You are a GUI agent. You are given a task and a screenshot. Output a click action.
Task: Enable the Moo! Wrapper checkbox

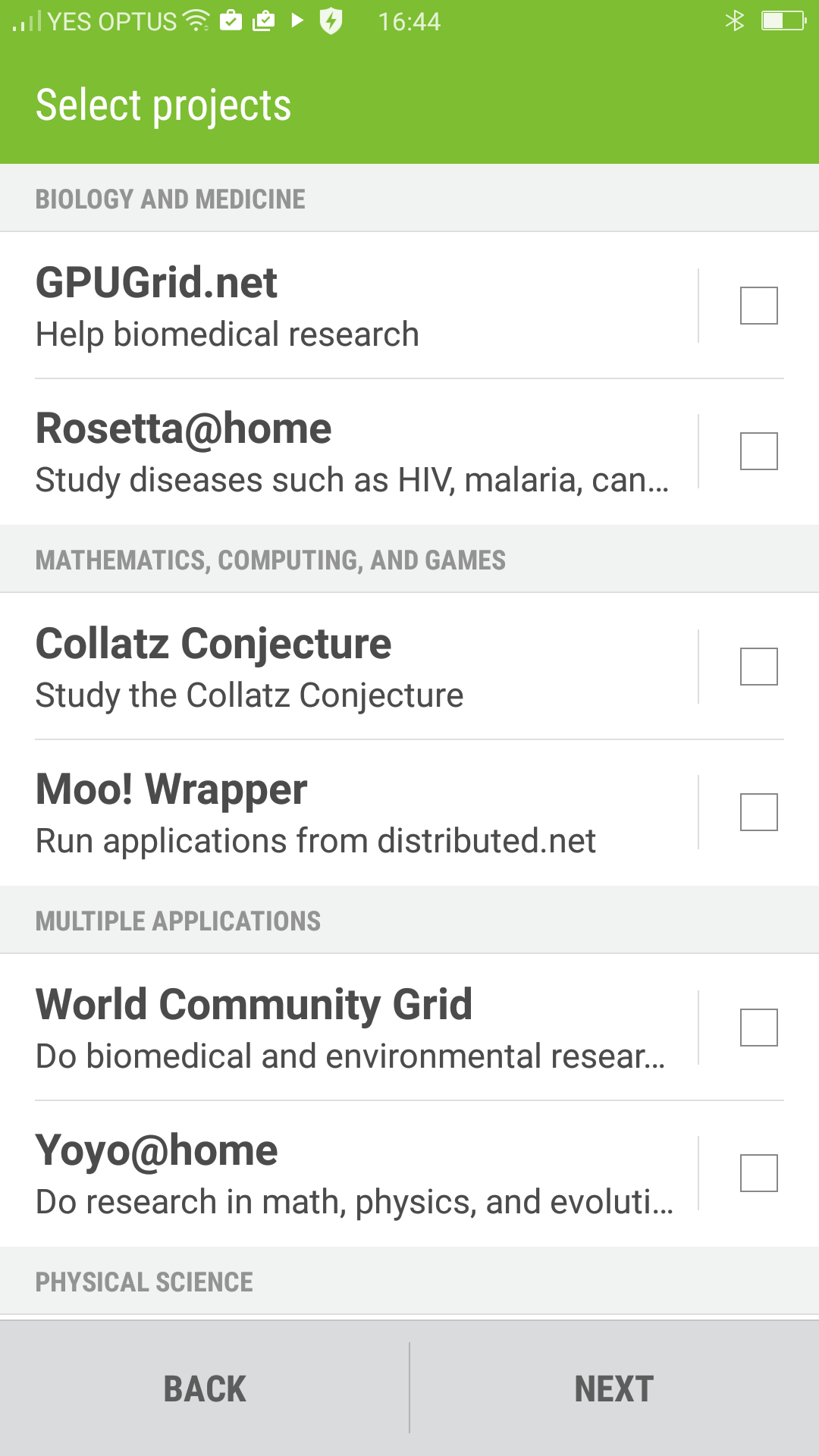click(x=759, y=812)
